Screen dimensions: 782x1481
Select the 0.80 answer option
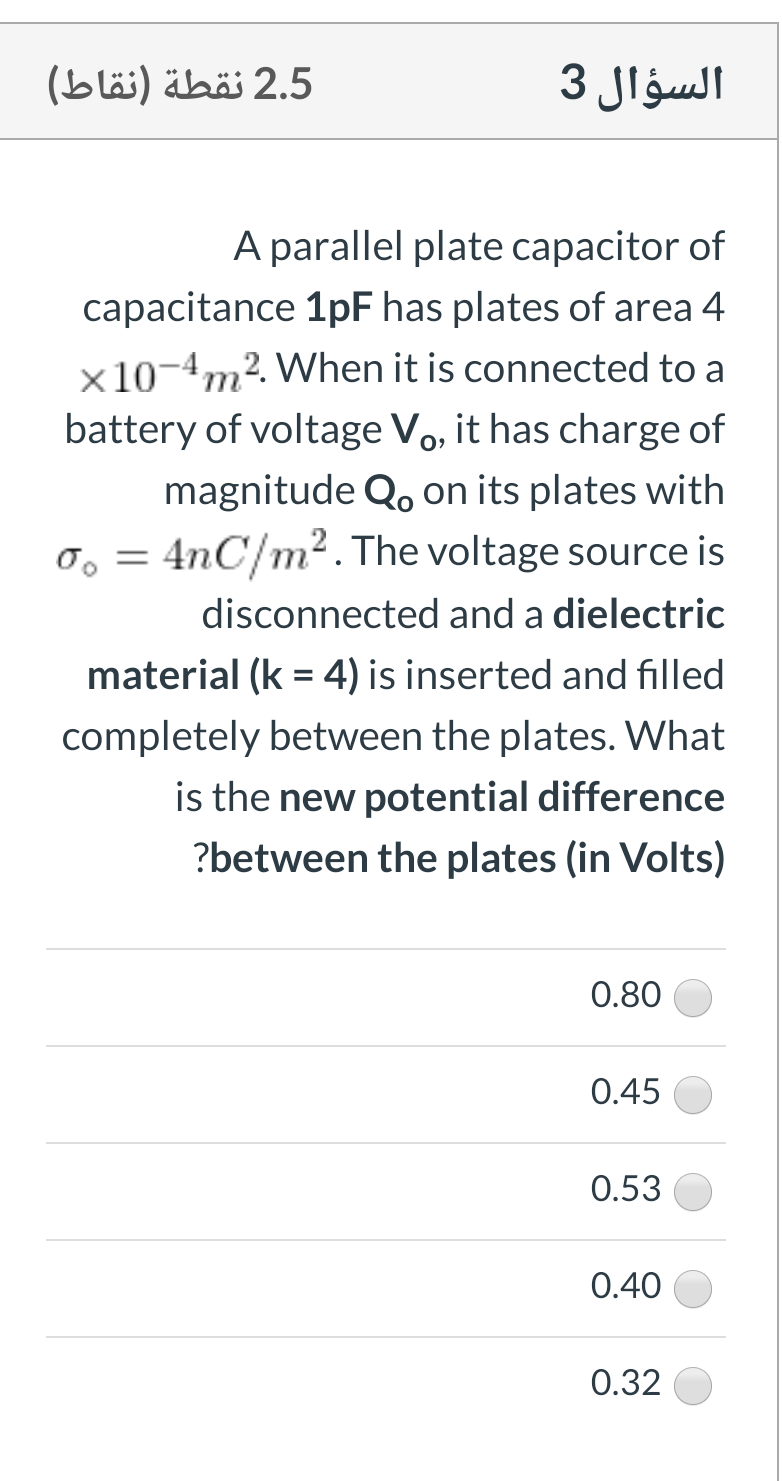point(693,999)
